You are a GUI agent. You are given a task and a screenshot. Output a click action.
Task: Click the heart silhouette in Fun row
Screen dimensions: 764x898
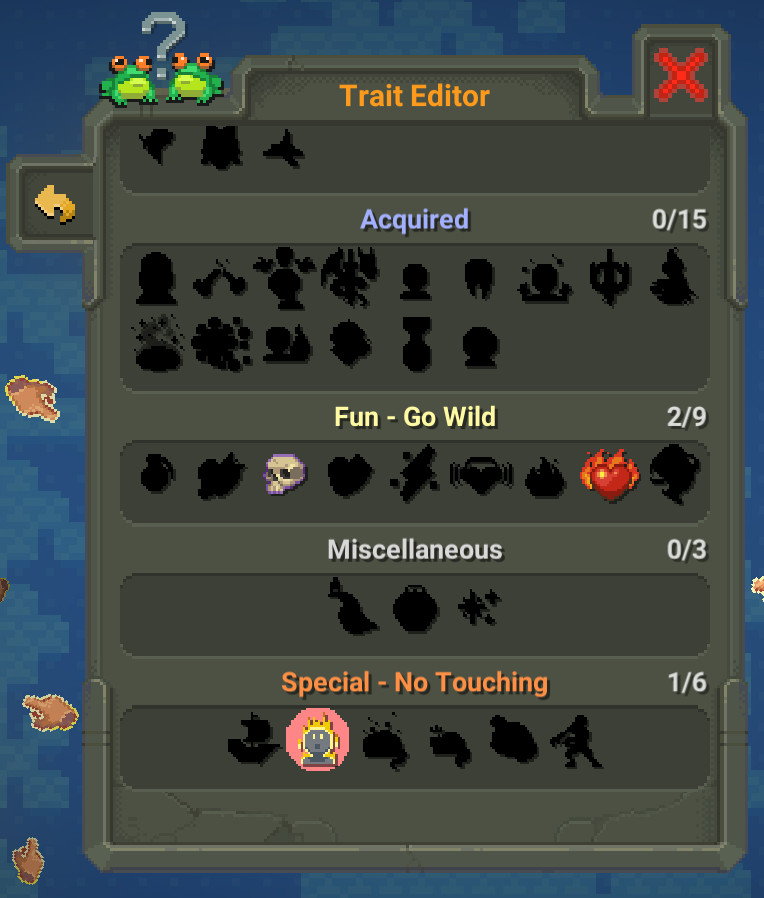pyautogui.click(x=350, y=475)
